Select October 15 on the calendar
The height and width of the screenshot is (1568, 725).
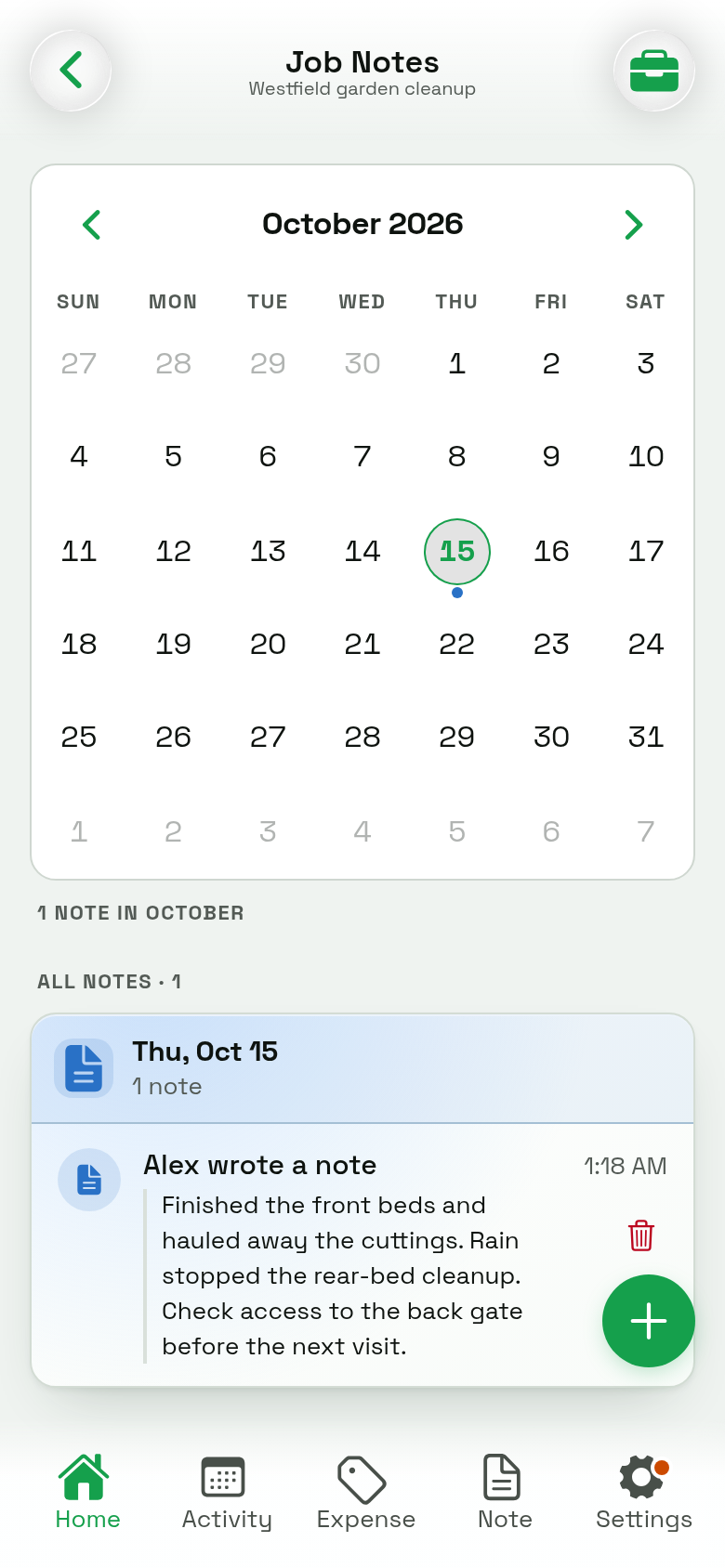coord(457,552)
